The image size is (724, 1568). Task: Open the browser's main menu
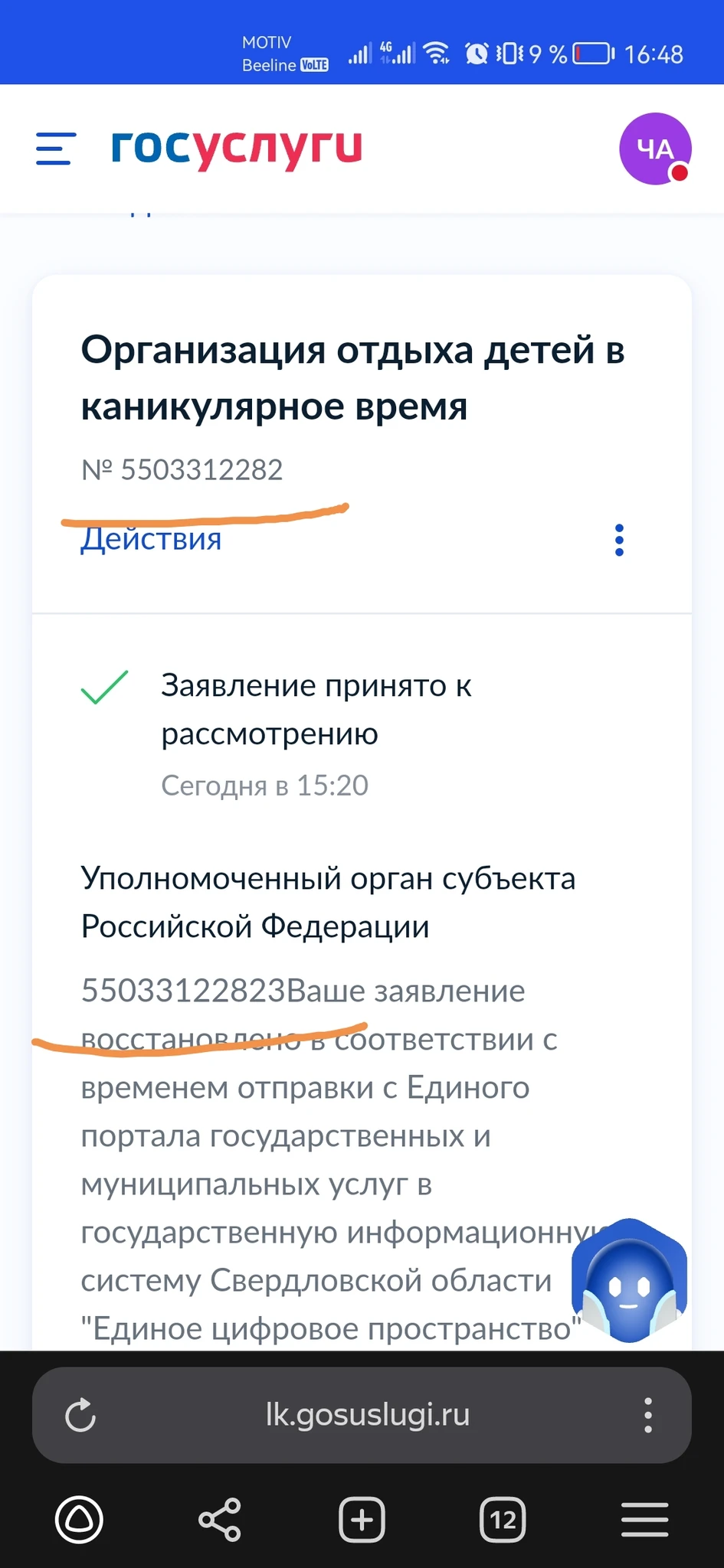point(644,1519)
